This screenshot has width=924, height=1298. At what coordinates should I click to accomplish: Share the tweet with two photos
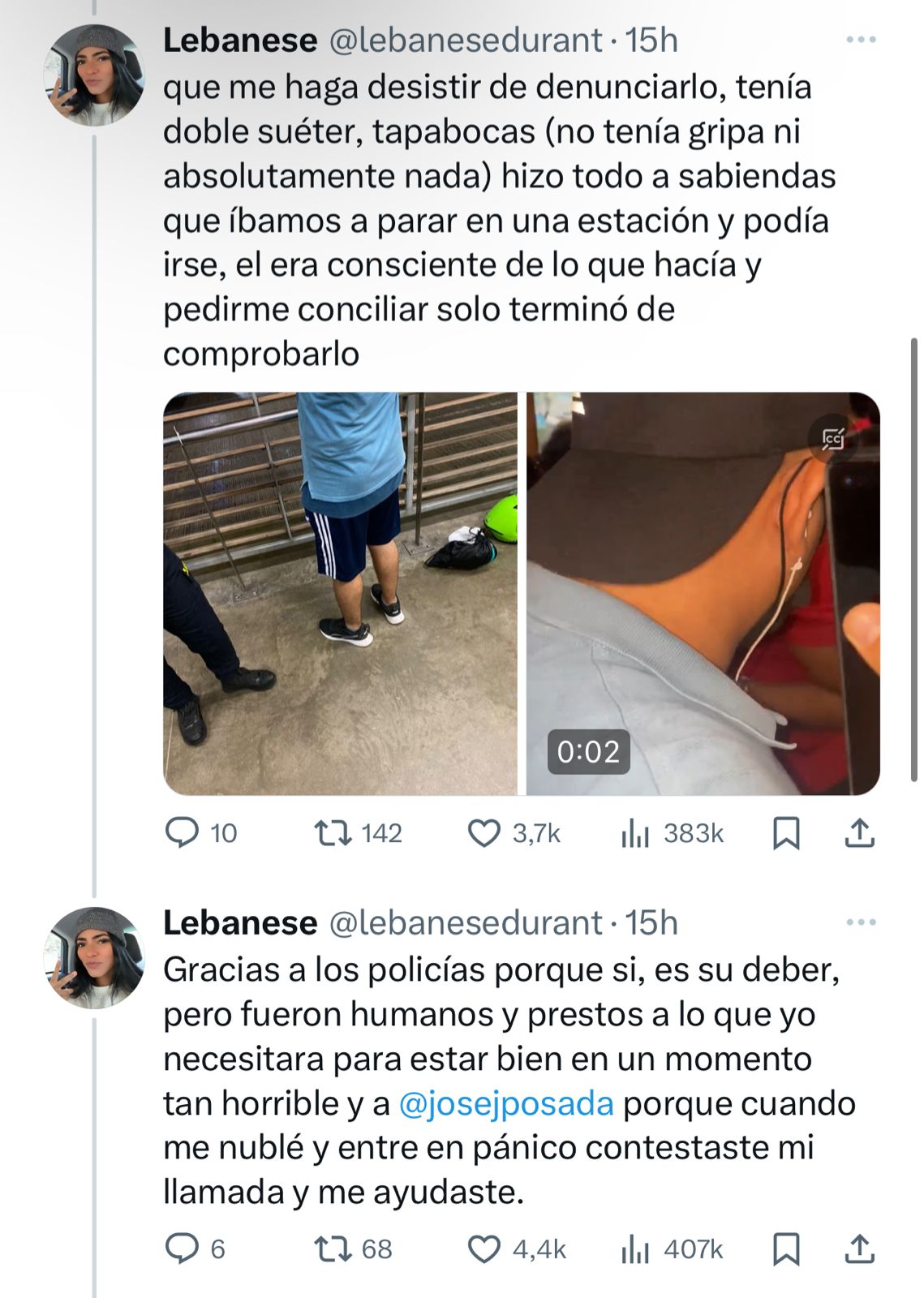click(x=859, y=833)
